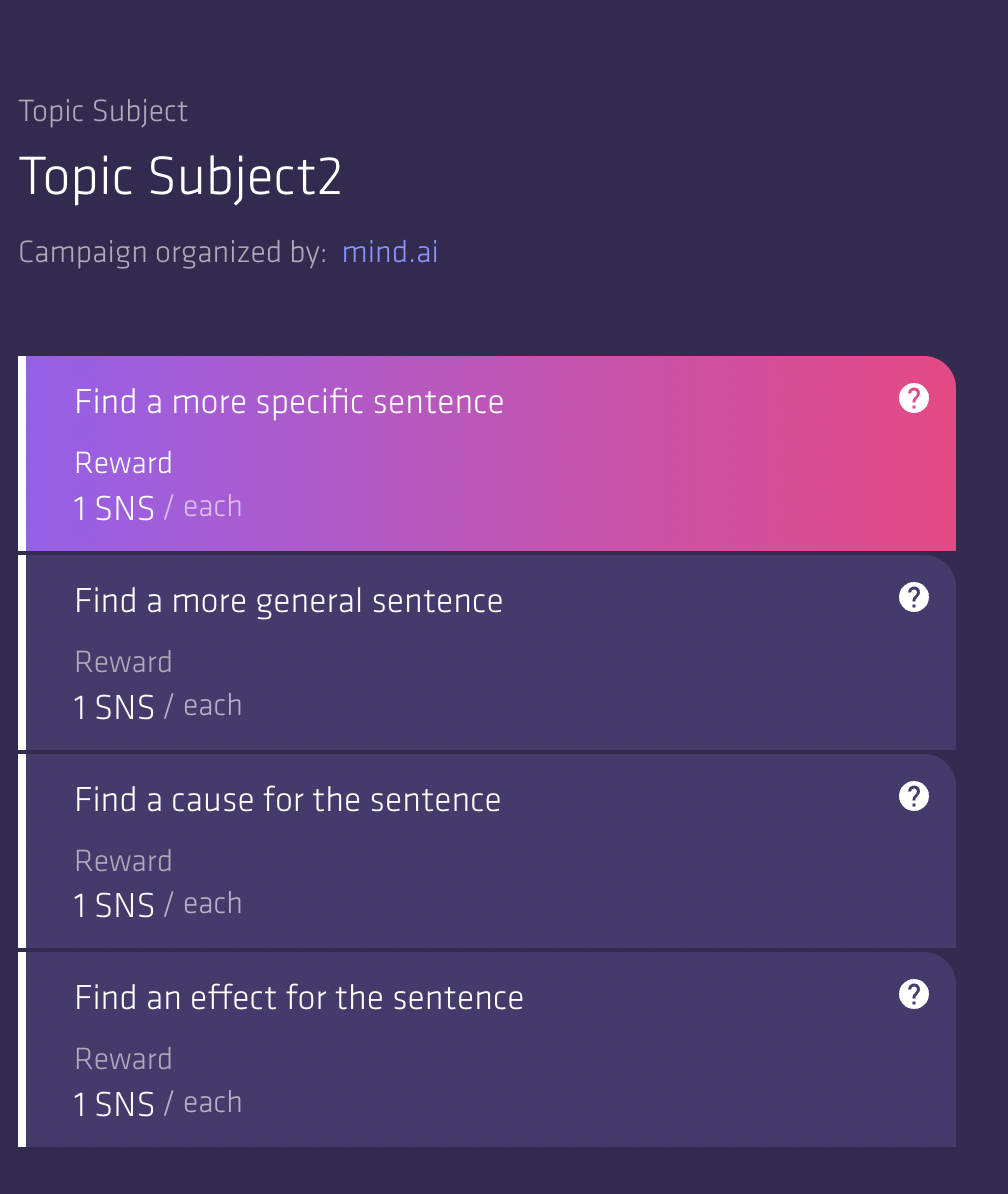Show help for 'Find a more general sentence'
Screen dimensions: 1008x1194
(x=914, y=598)
